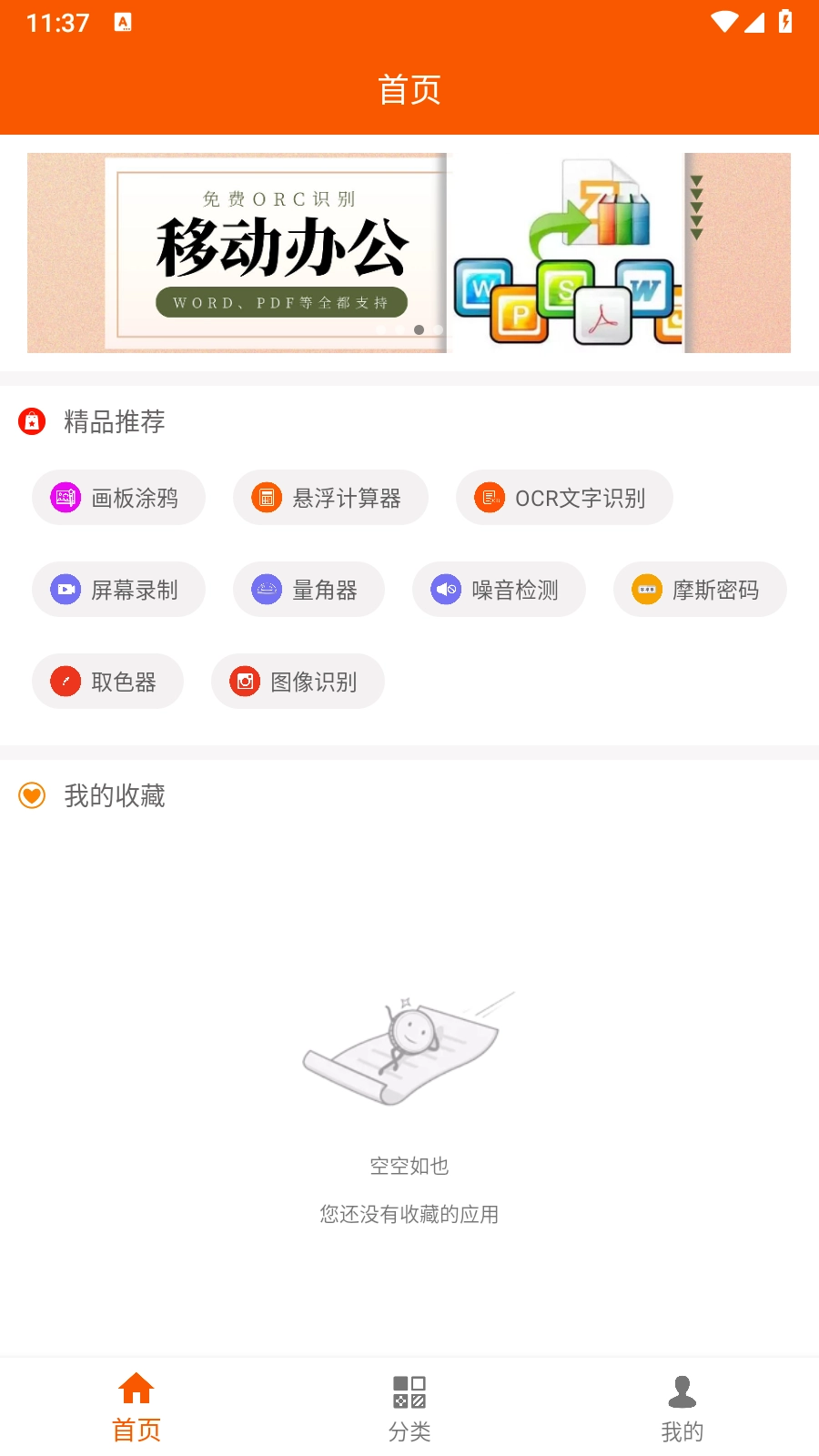Open 图像识别

coord(298,682)
